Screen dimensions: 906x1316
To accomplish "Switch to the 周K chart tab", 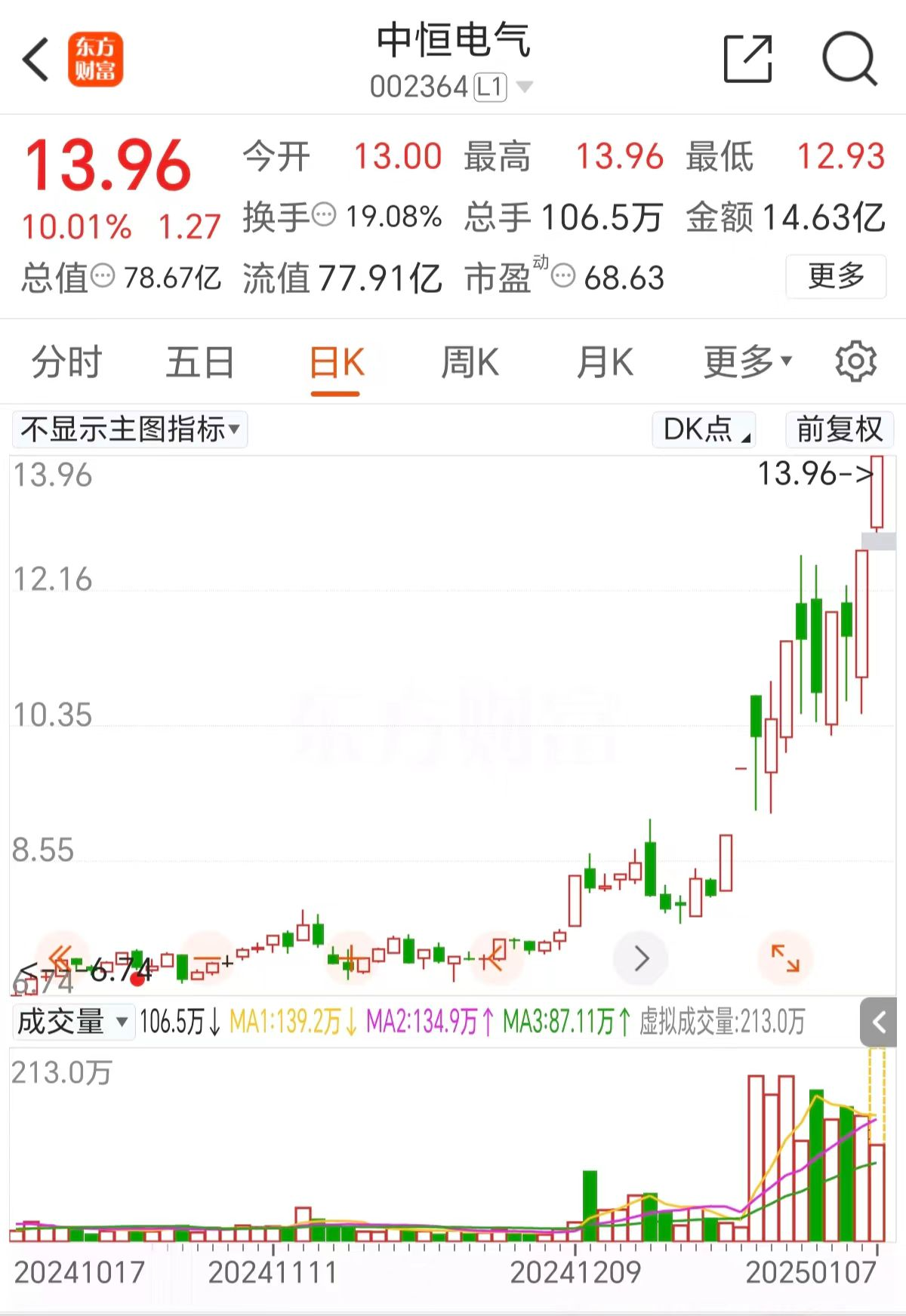I will (x=470, y=362).
